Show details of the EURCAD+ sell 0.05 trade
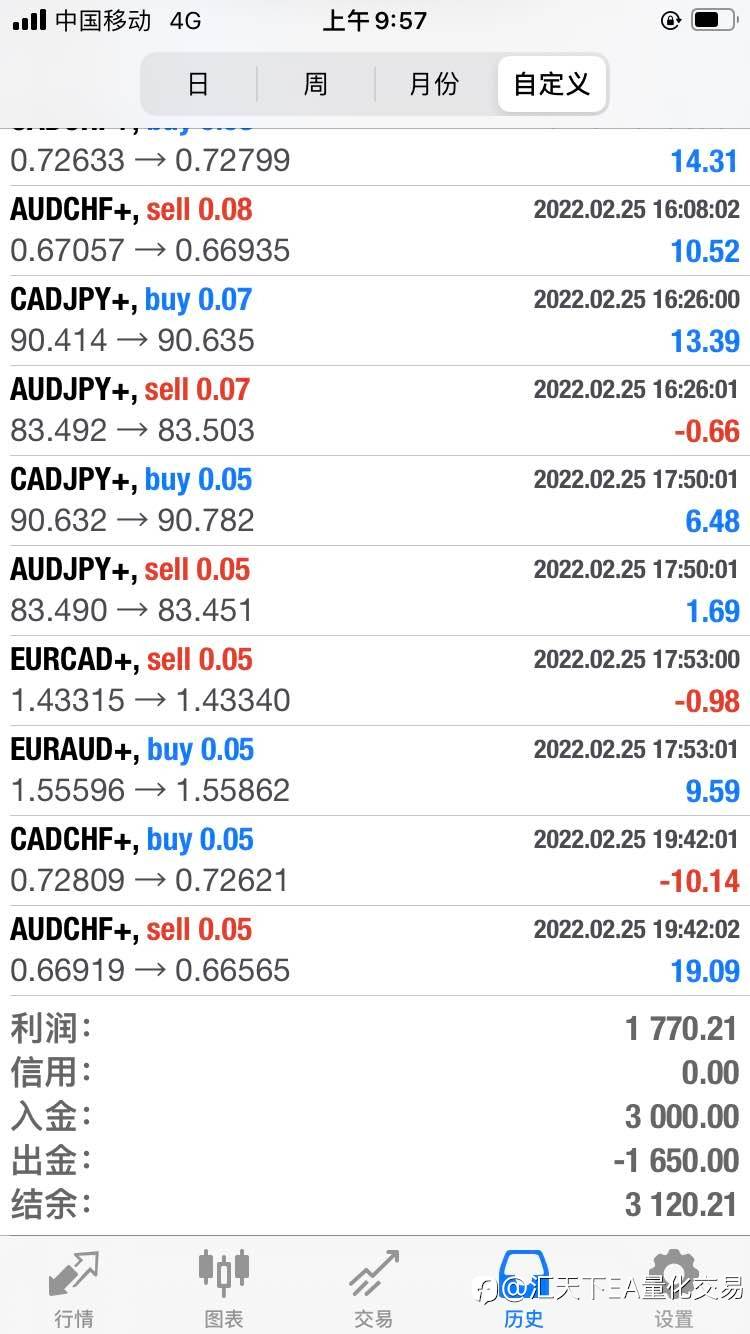 tap(375, 681)
